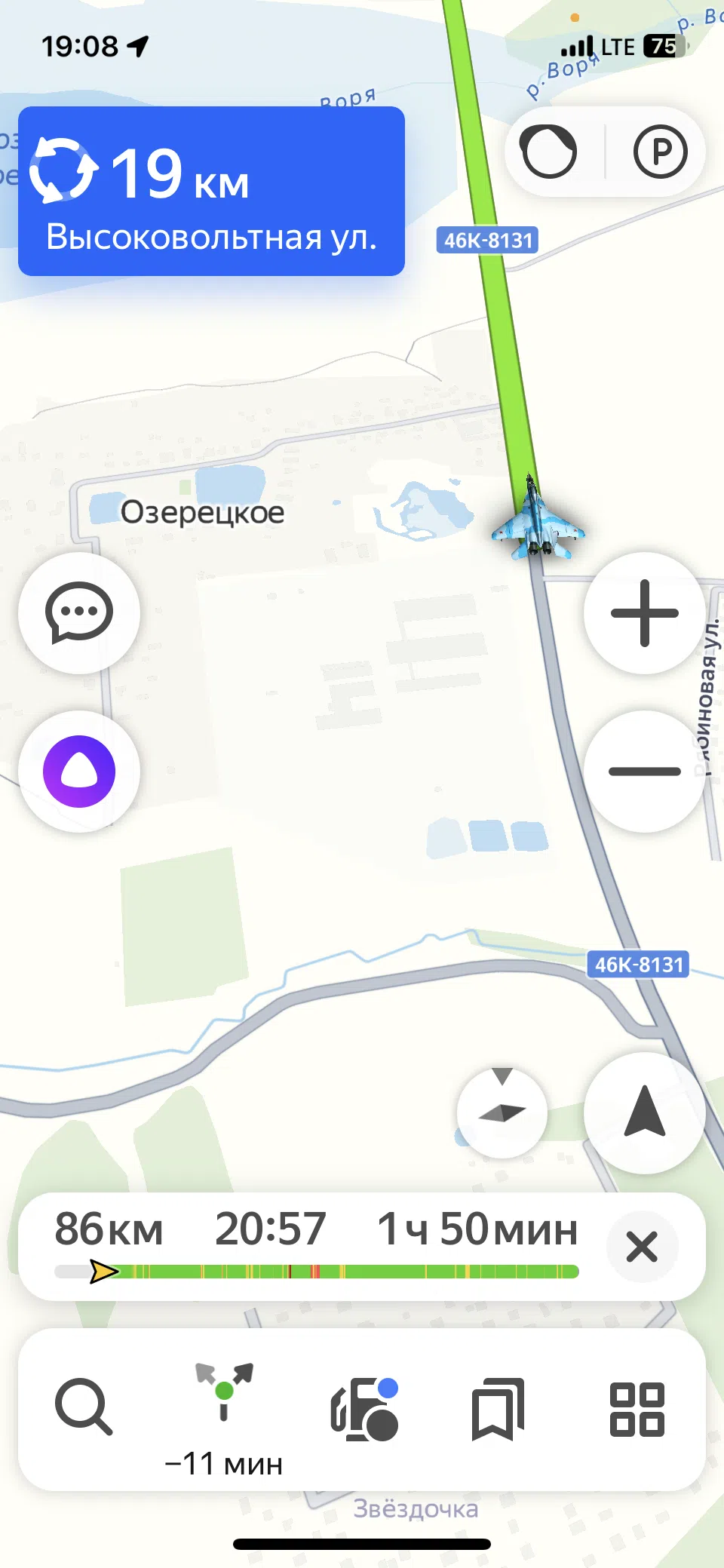The height and width of the screenshot is (1568, 724).
Task: Show parking spots on the map
Action: pyautogui.click(x=660, y=152)
